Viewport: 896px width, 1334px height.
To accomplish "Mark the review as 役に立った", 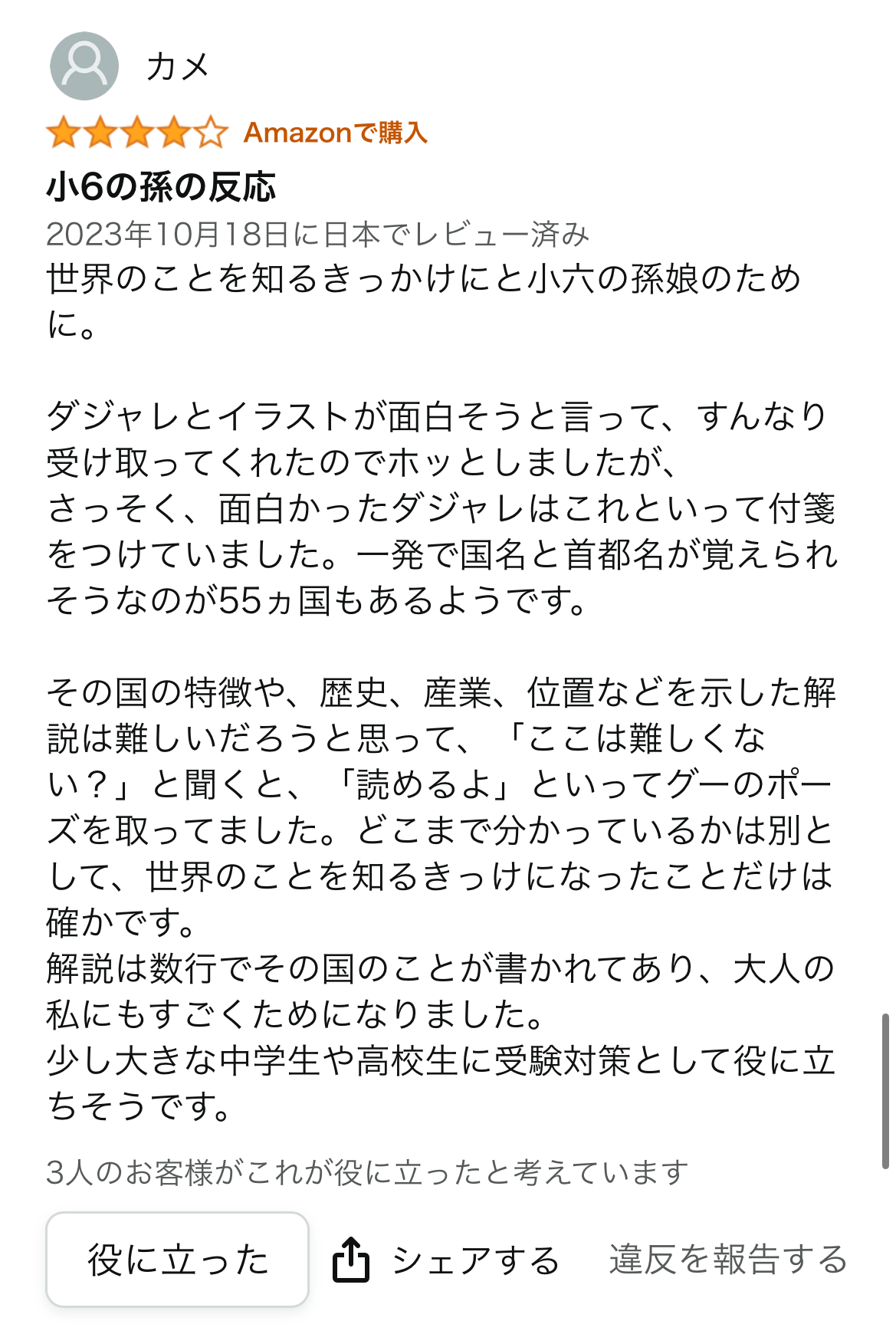I will (x=177, y=1259).
